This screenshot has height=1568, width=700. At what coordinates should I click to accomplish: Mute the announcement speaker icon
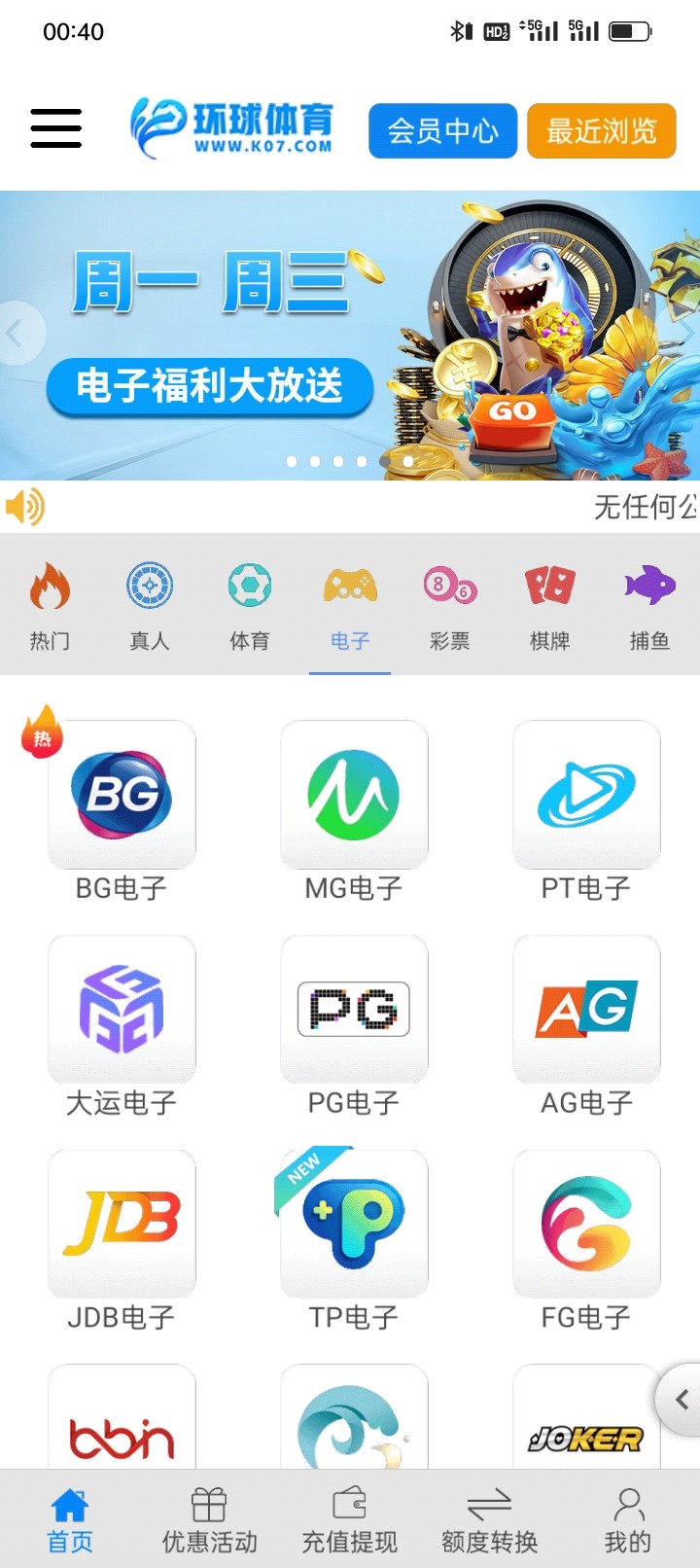[x=26, y=506]
